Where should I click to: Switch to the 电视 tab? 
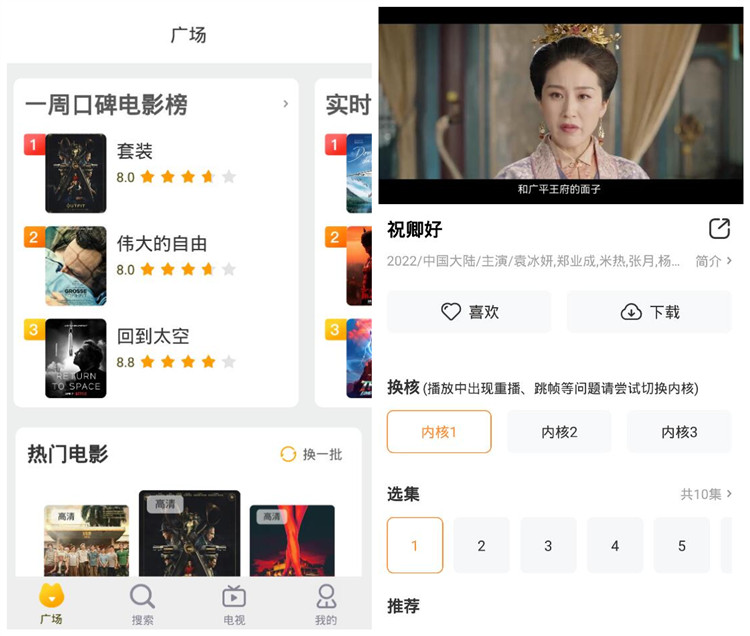(x=234, y=605)
